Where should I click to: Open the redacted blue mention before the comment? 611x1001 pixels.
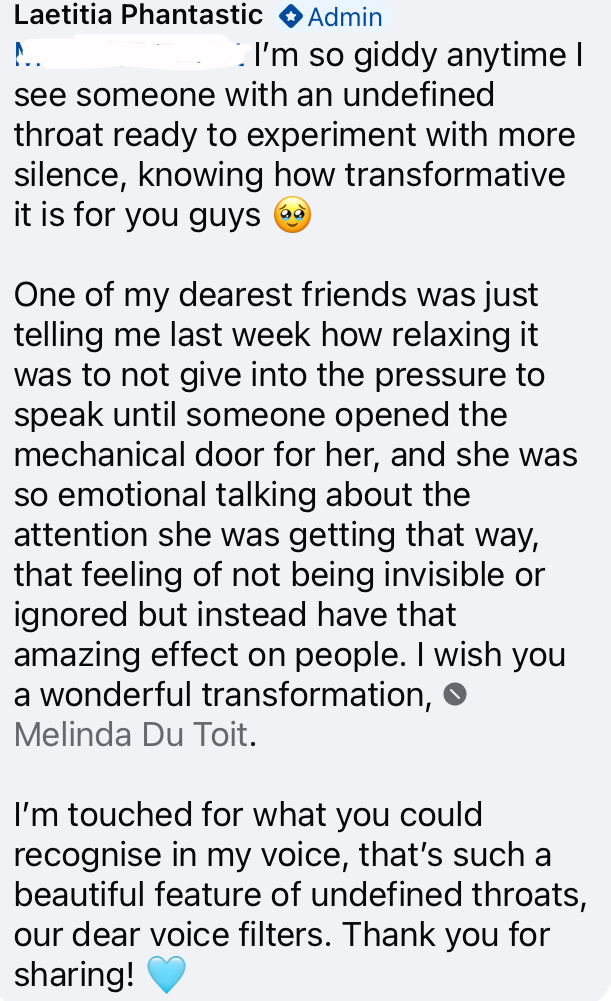tap(130, 55)
